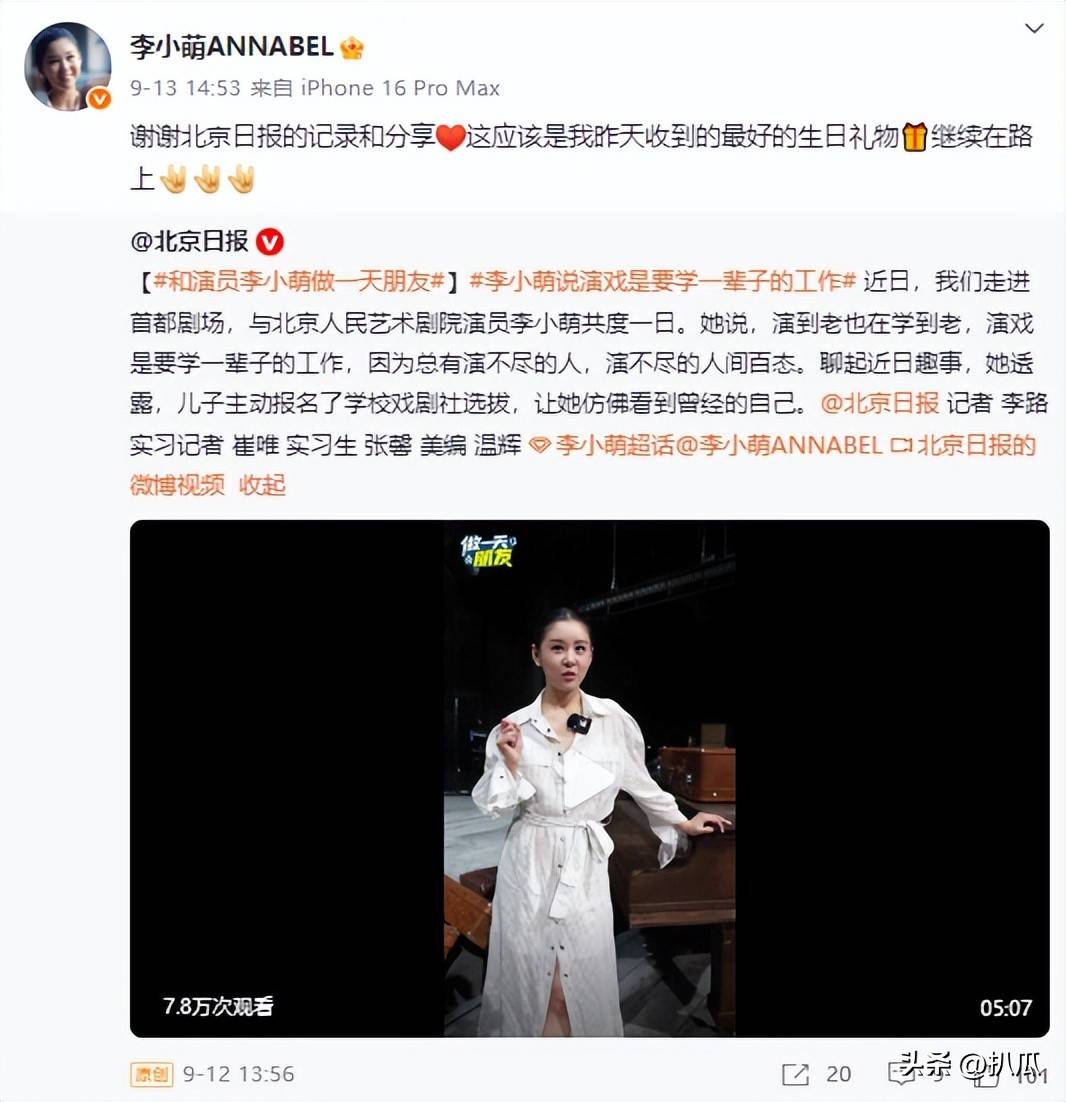Collapse the post text with 收起
This screenshot has width=1066, height=1102.
tap(263, 485)
